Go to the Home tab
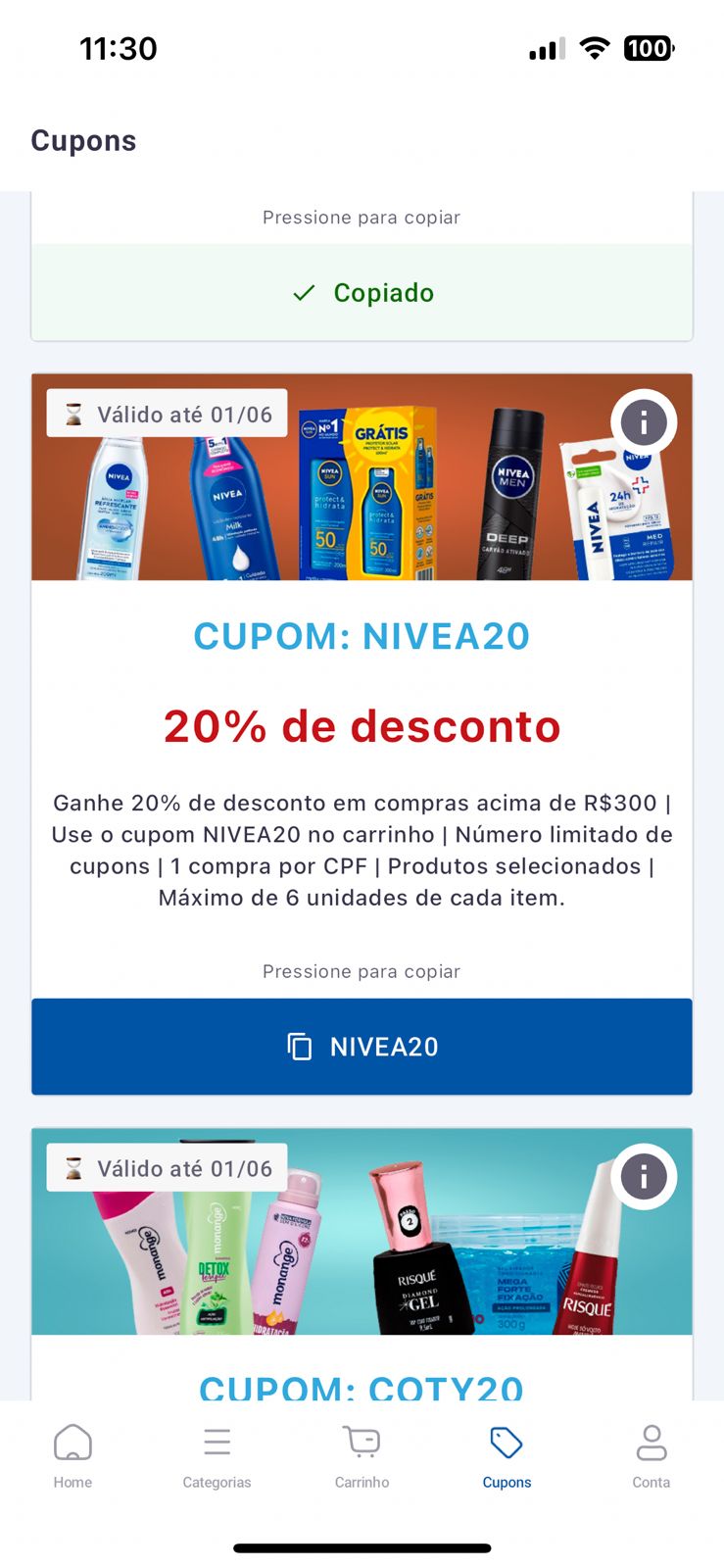The width and height of the screenshot is (724, 1568). (x=72, y=1456)
